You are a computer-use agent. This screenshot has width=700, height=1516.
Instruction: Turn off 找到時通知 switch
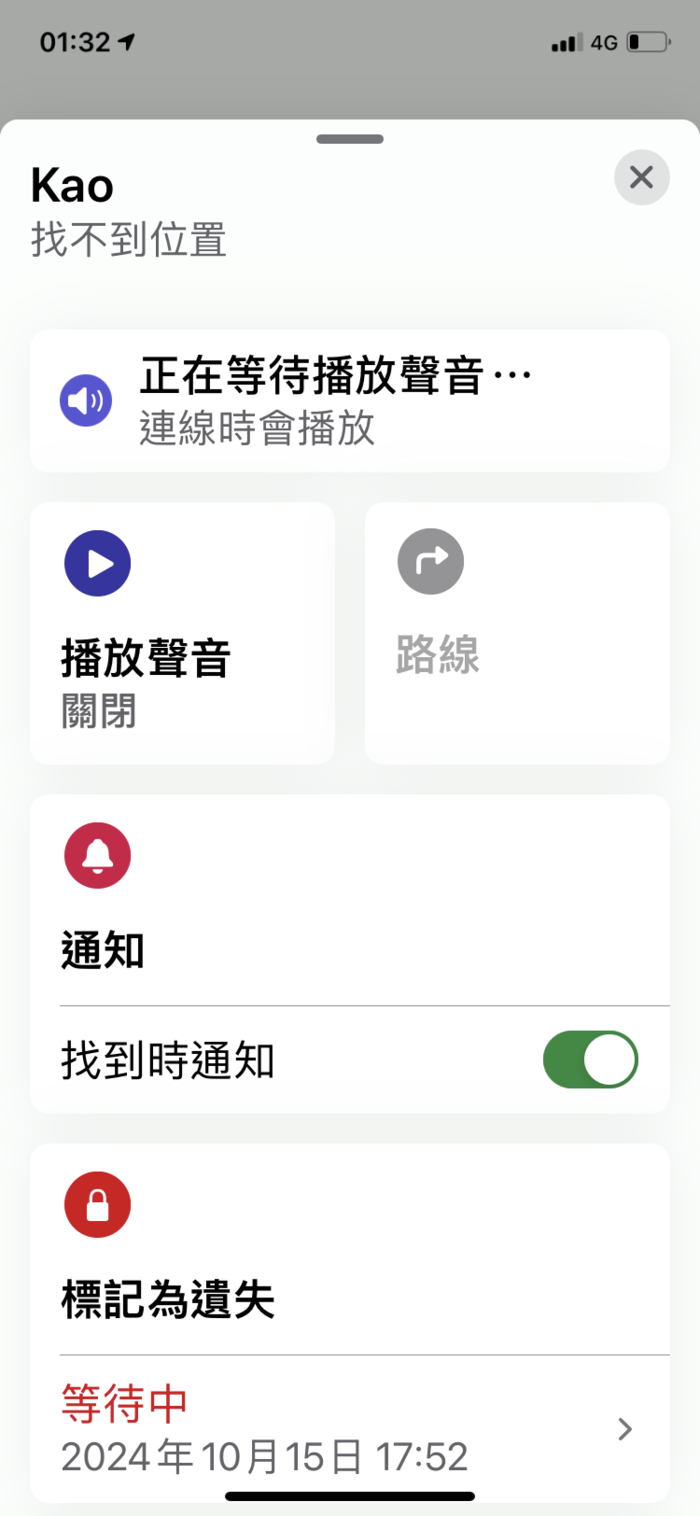[x=590, y=1060]
